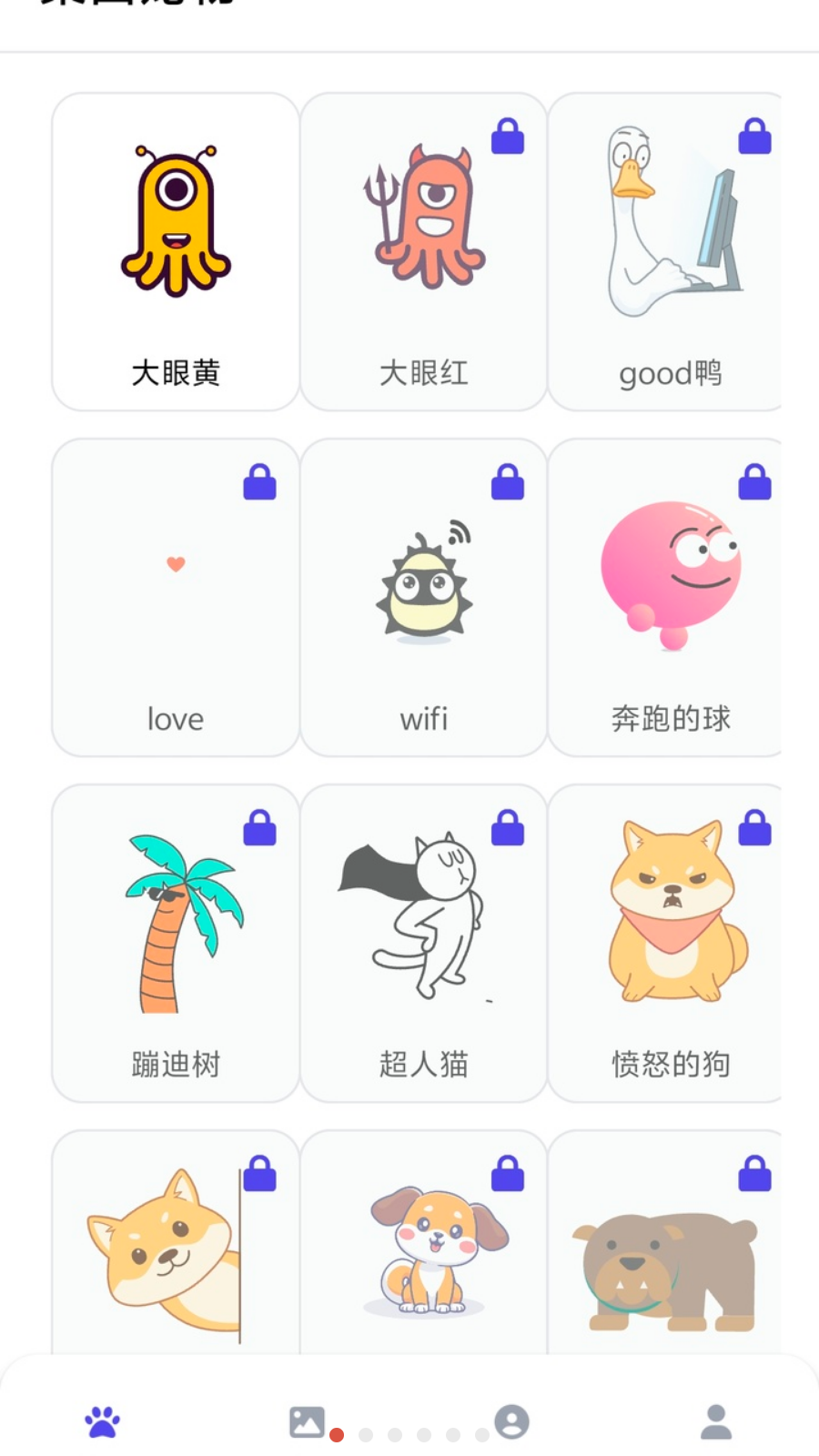Click the lock icon on the 愤怒的狗 card

click(x=754, y=826)
